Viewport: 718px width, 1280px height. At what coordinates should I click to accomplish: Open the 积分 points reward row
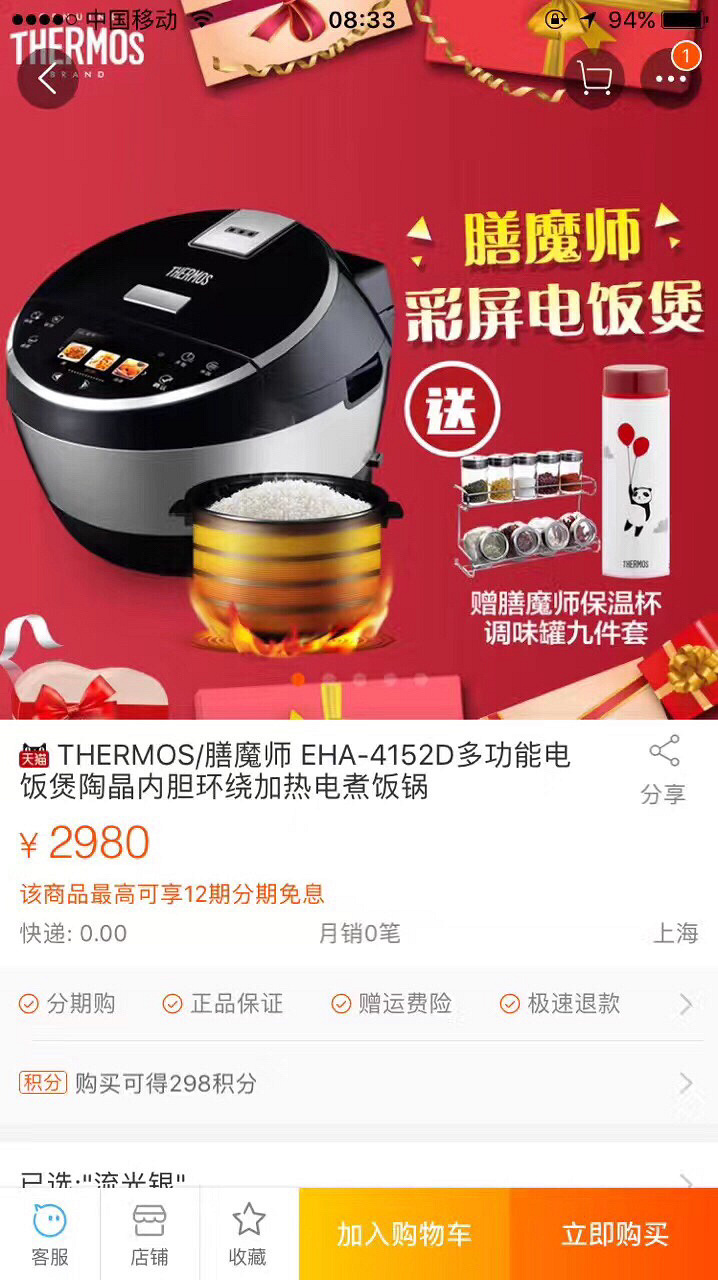358,1083
